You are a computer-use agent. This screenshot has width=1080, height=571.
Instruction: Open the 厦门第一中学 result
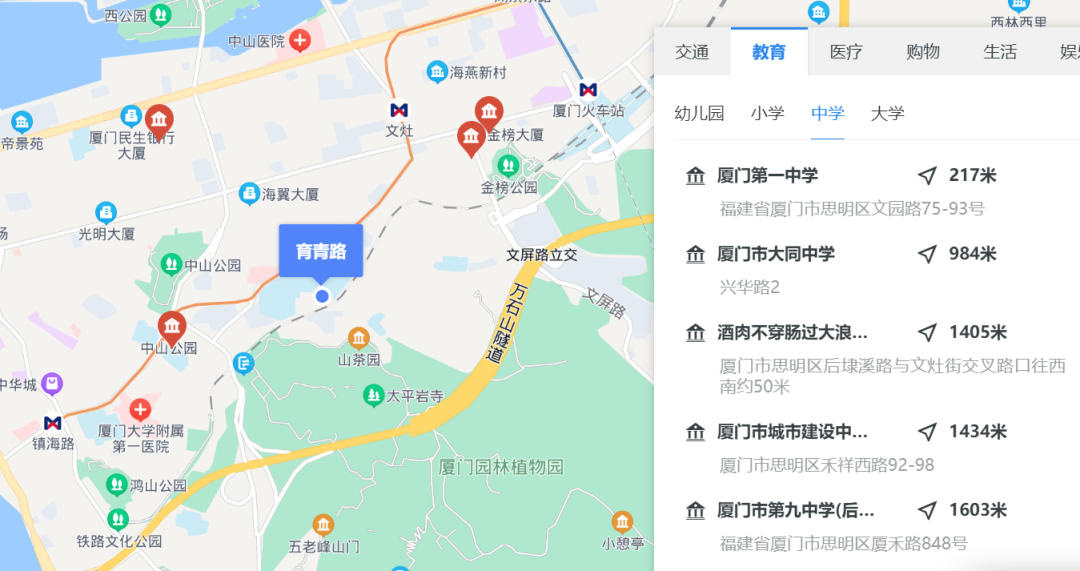(x=768, y=176)
